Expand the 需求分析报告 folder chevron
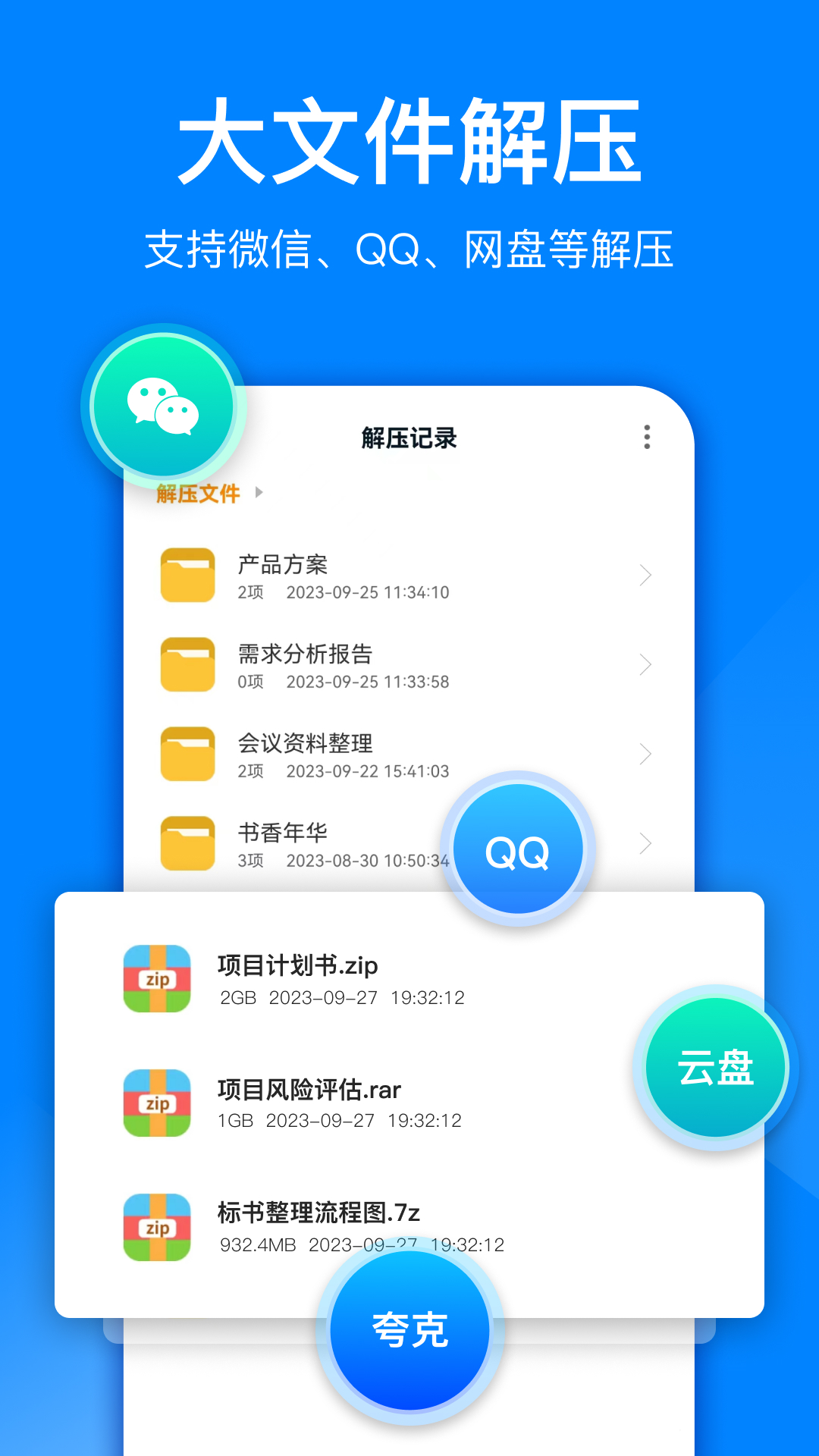This screenshot has height=1456, width=819. 645,664
